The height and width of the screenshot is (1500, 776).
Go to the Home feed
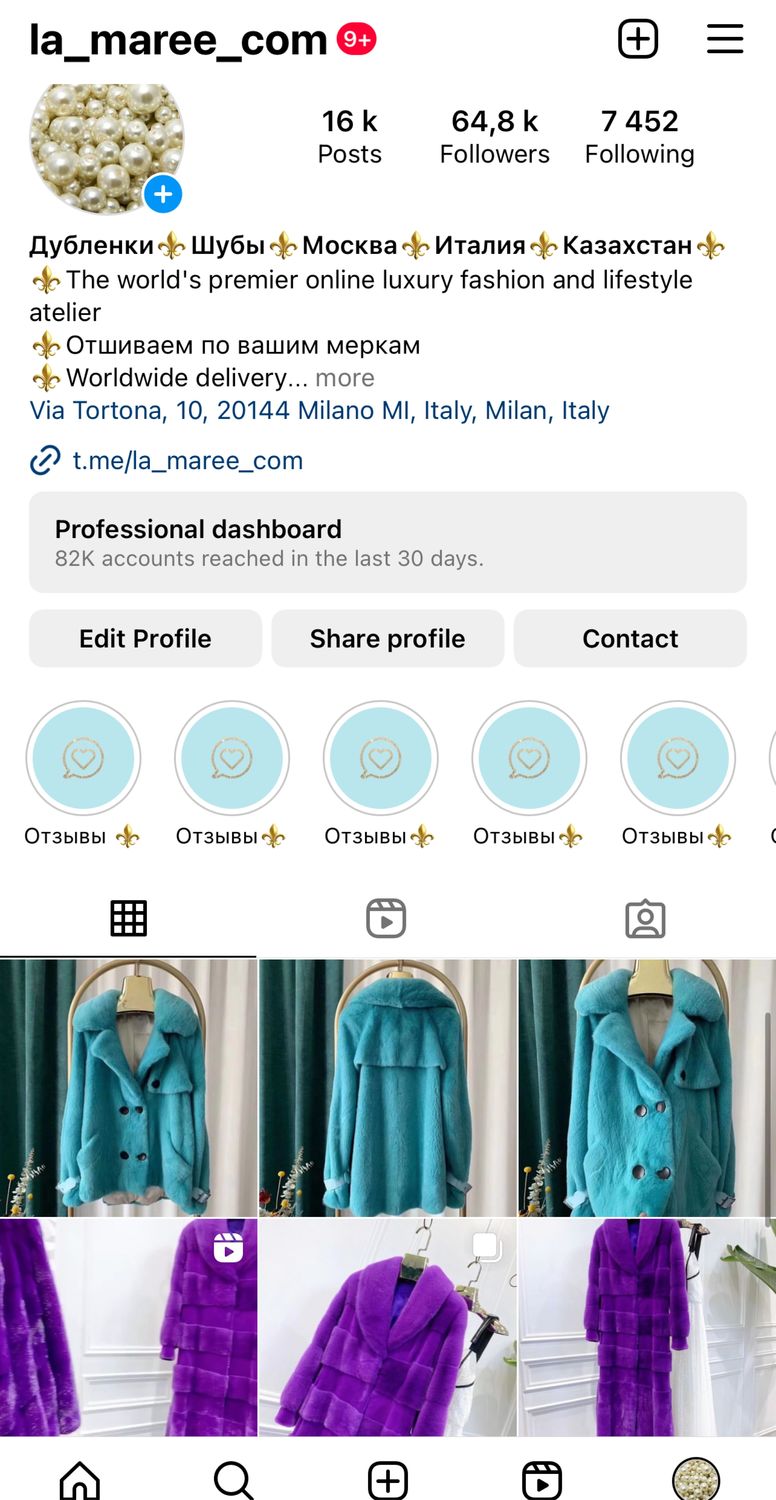click(79, 1478)
